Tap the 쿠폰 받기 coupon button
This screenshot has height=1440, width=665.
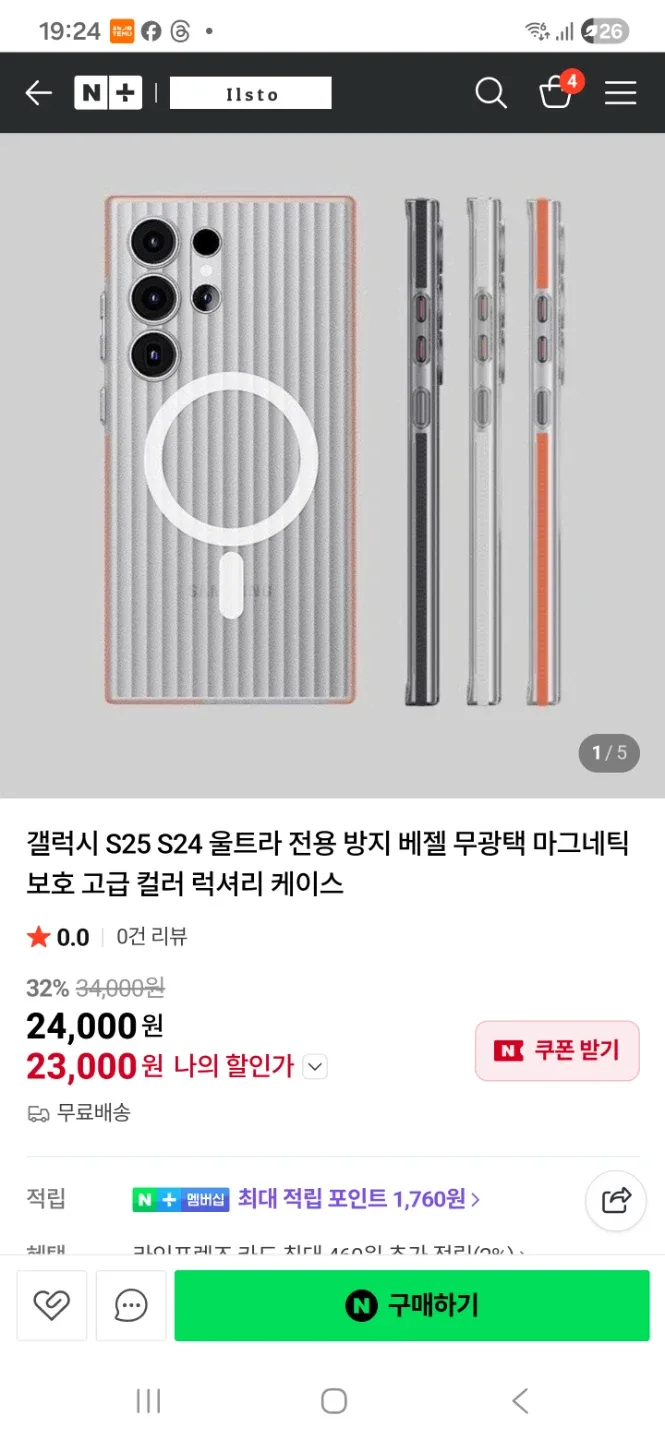556,1051
